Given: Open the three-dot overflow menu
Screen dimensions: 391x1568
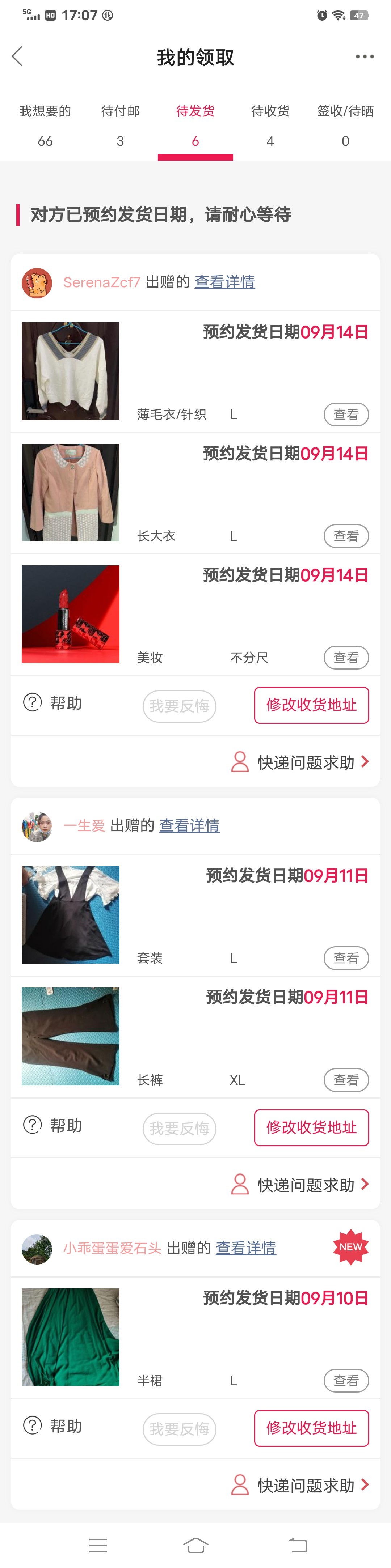Looking at the screenshot, I should (364, 57).
